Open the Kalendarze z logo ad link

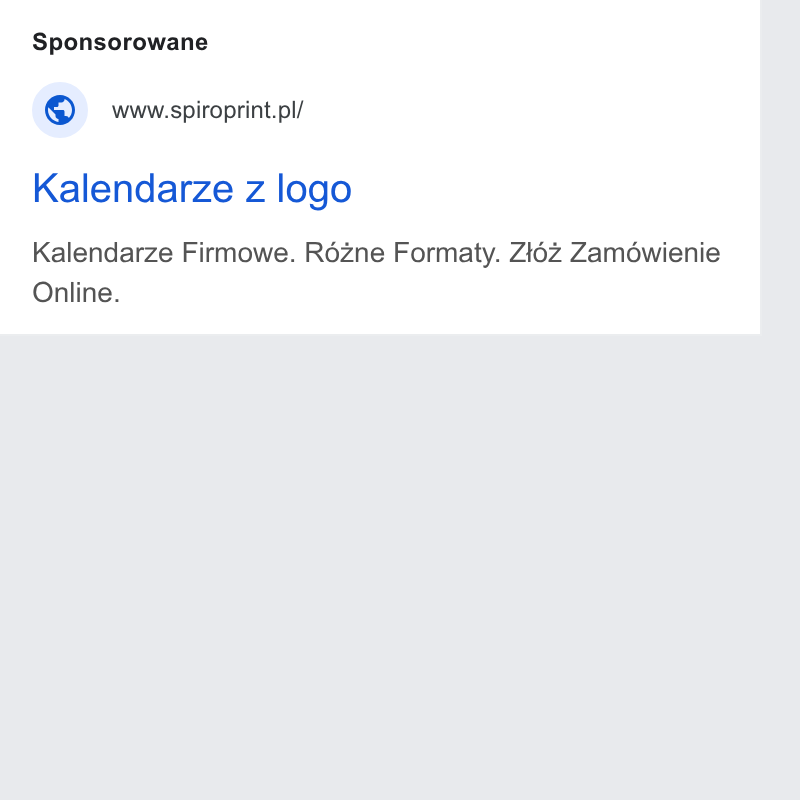point(192,189)
